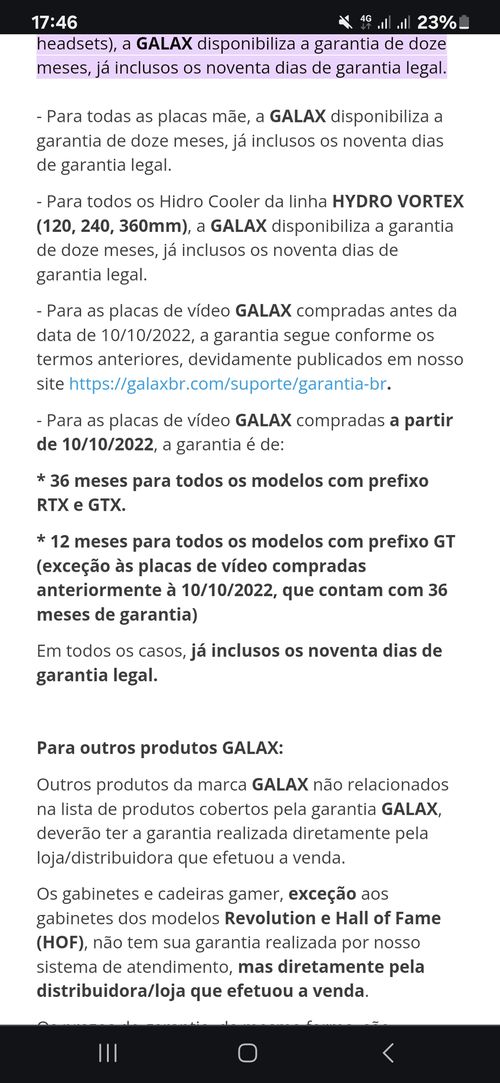
Task: Go to the home screen
Action: [x=247, y=1053]
